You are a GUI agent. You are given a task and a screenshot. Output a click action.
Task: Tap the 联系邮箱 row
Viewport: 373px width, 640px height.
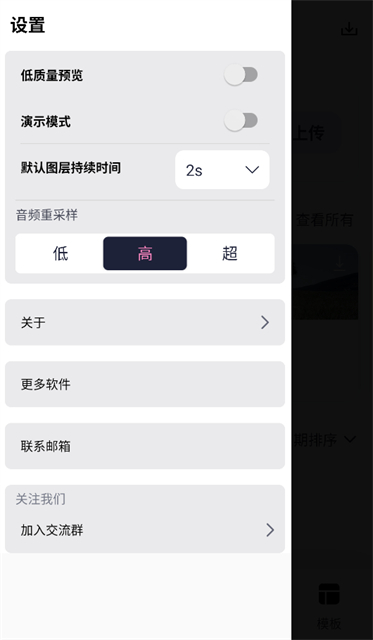click(x=145, y=446)
